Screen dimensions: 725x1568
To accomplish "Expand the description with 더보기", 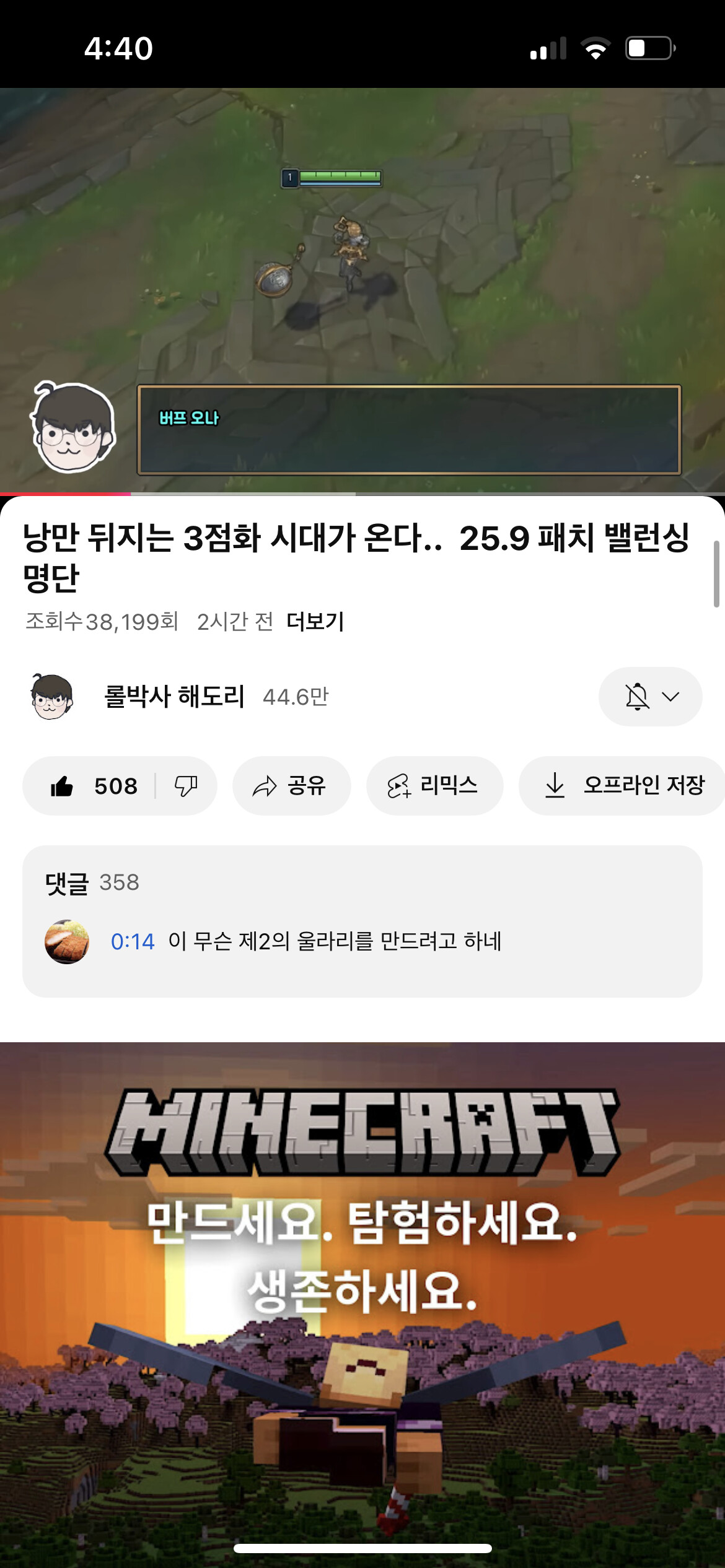I will point(315,621).
